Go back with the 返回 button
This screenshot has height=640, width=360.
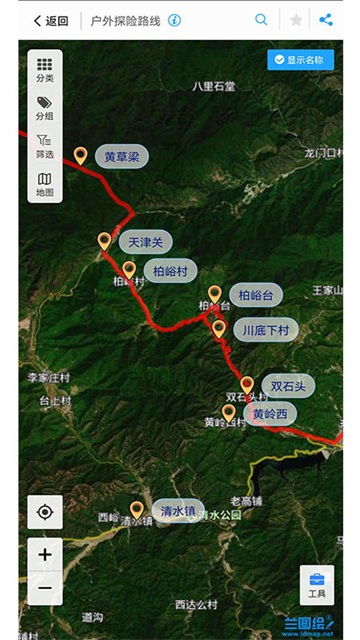pyautogui.click(x=51, y=20)
